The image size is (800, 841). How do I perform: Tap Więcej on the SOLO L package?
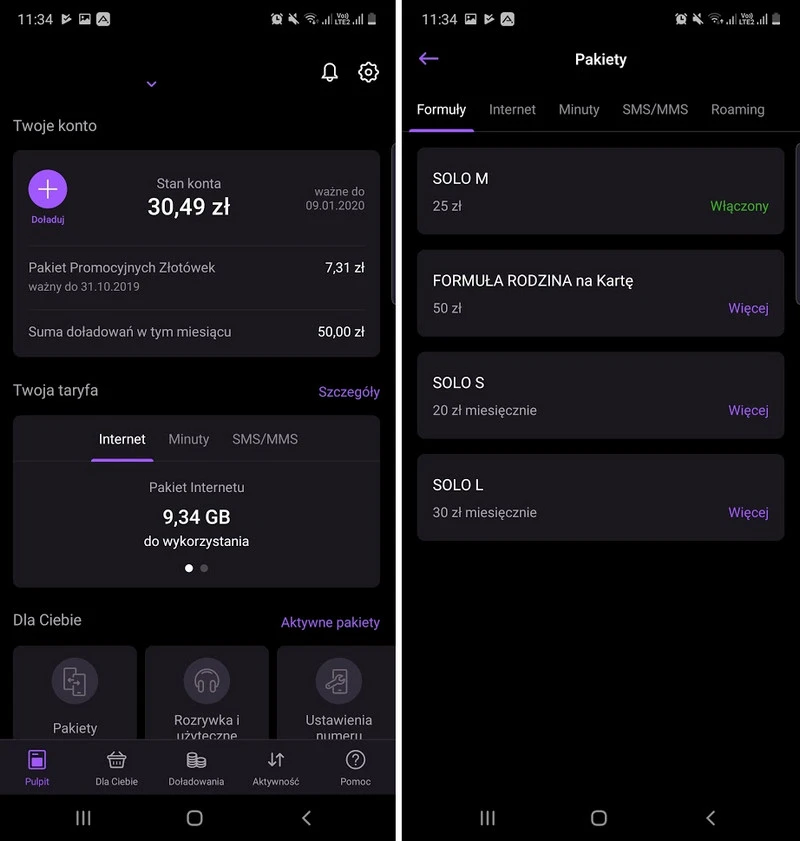click(x=748, y=512)
